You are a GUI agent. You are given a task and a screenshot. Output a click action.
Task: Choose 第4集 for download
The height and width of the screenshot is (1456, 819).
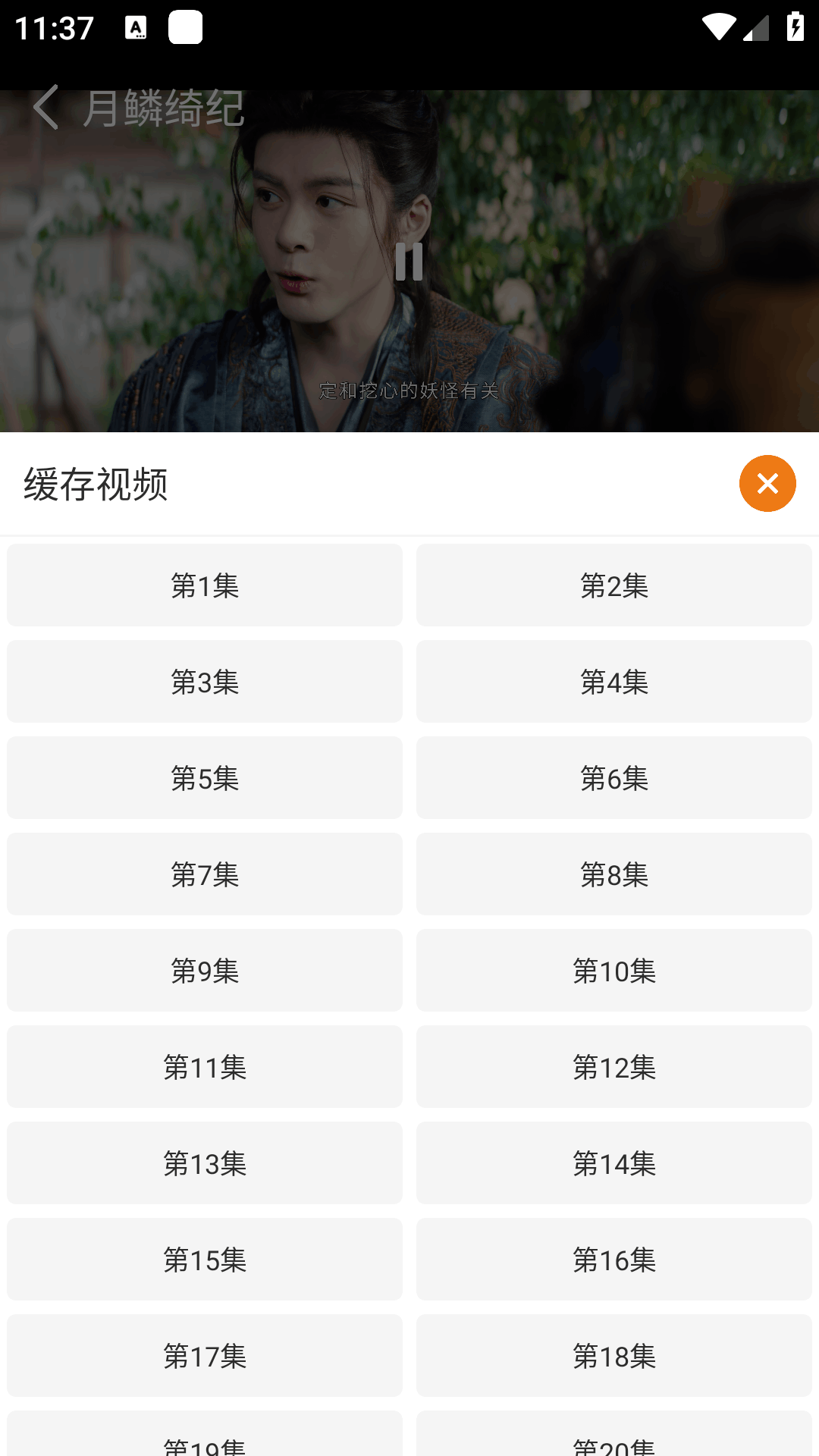click(614, 682)
